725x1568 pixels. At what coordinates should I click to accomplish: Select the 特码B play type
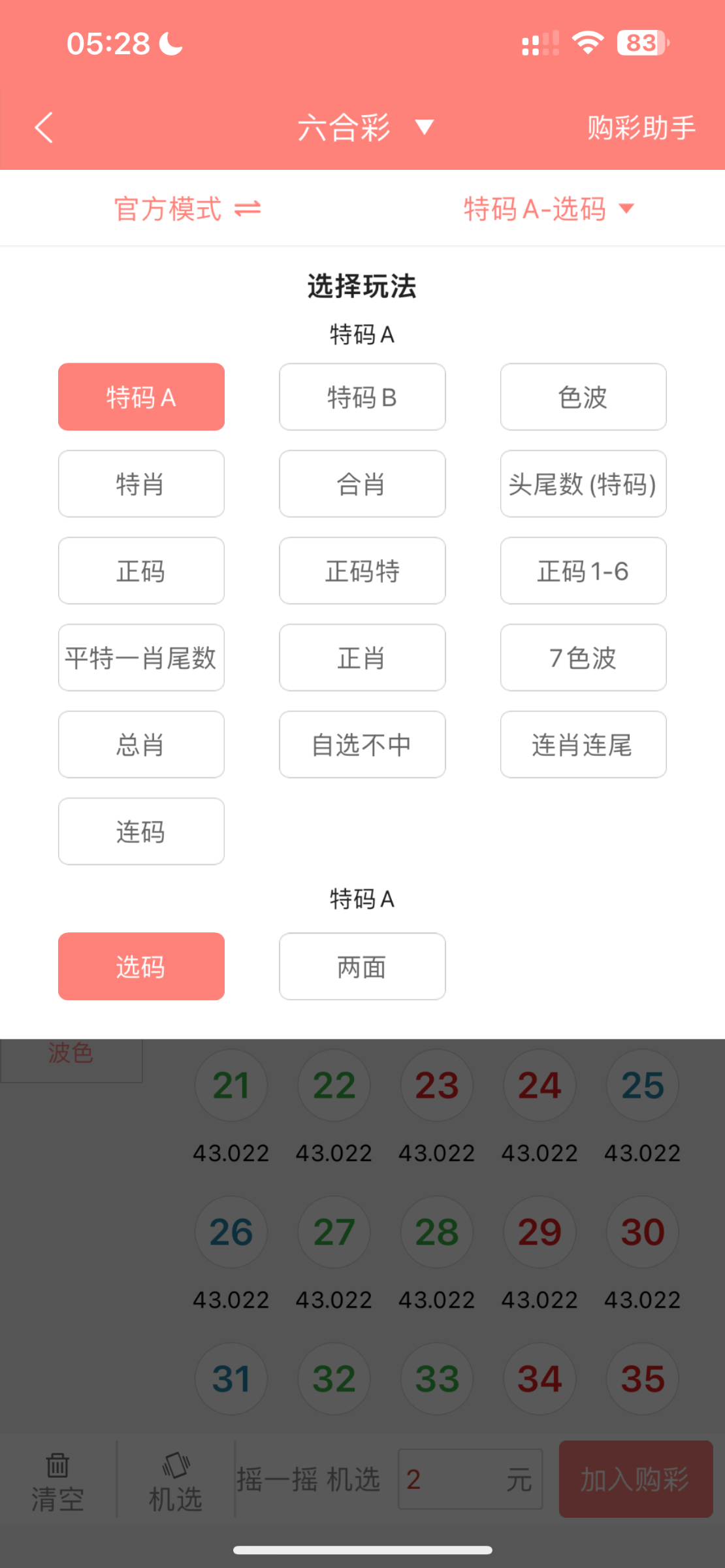pos(362,397)
